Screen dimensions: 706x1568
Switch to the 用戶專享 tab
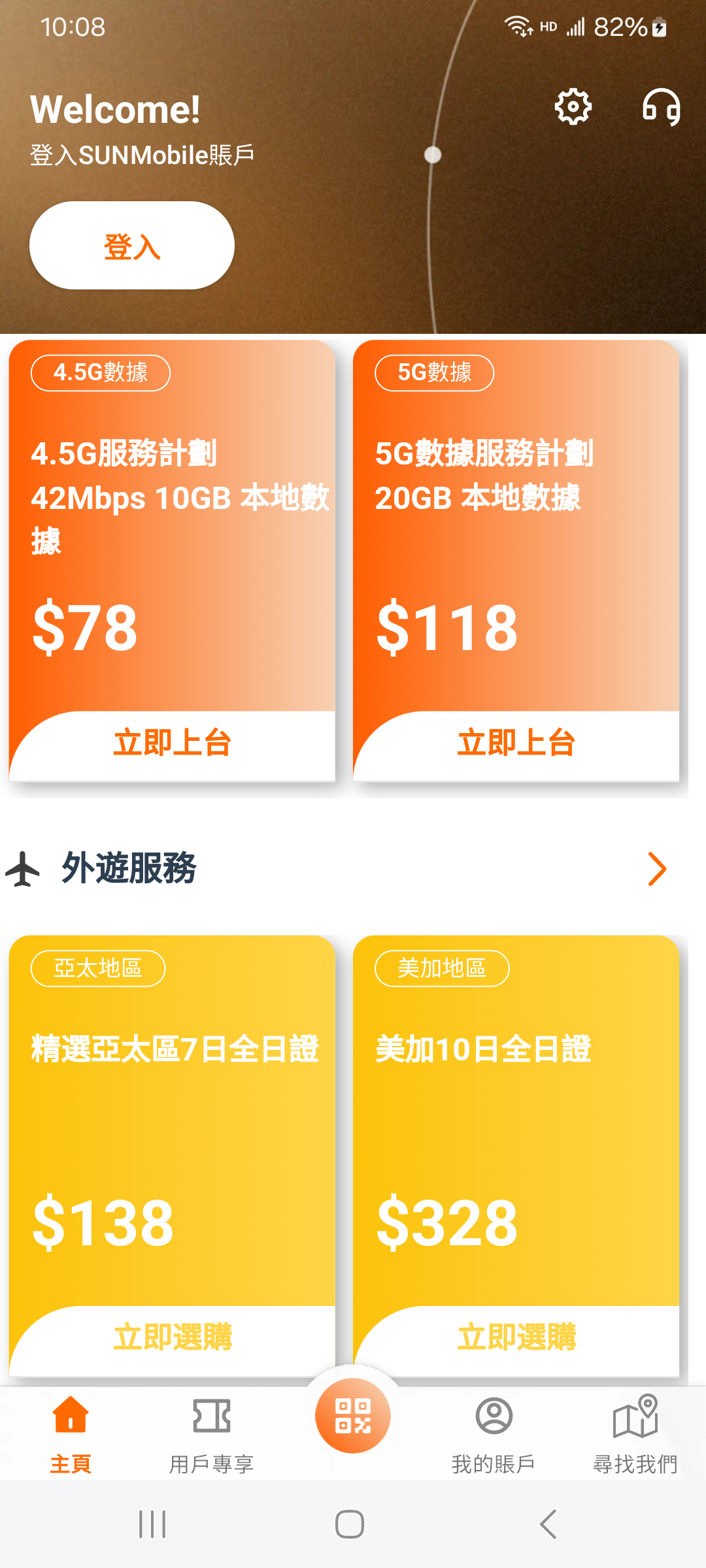point(212,1434)
